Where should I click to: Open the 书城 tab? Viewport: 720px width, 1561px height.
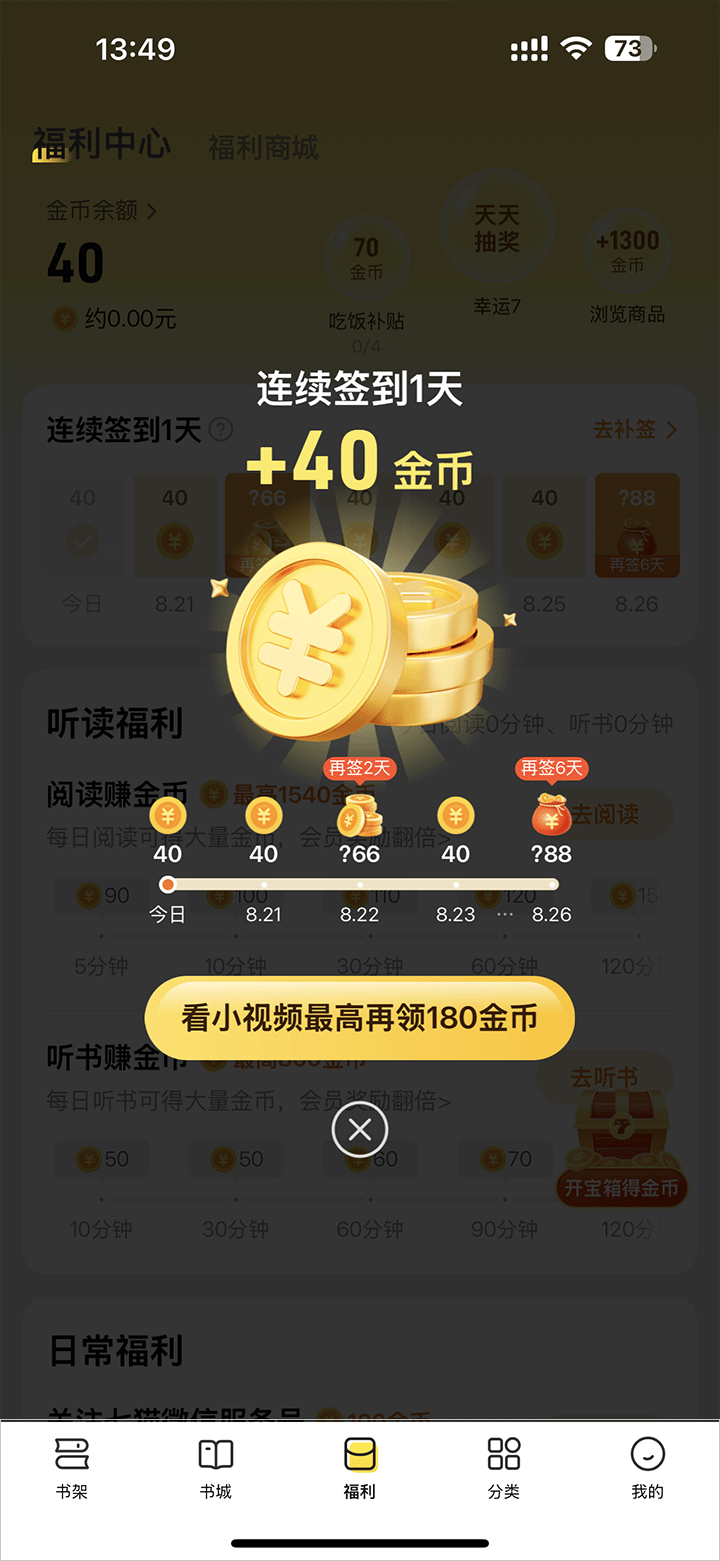click(x=216, y=1467)
